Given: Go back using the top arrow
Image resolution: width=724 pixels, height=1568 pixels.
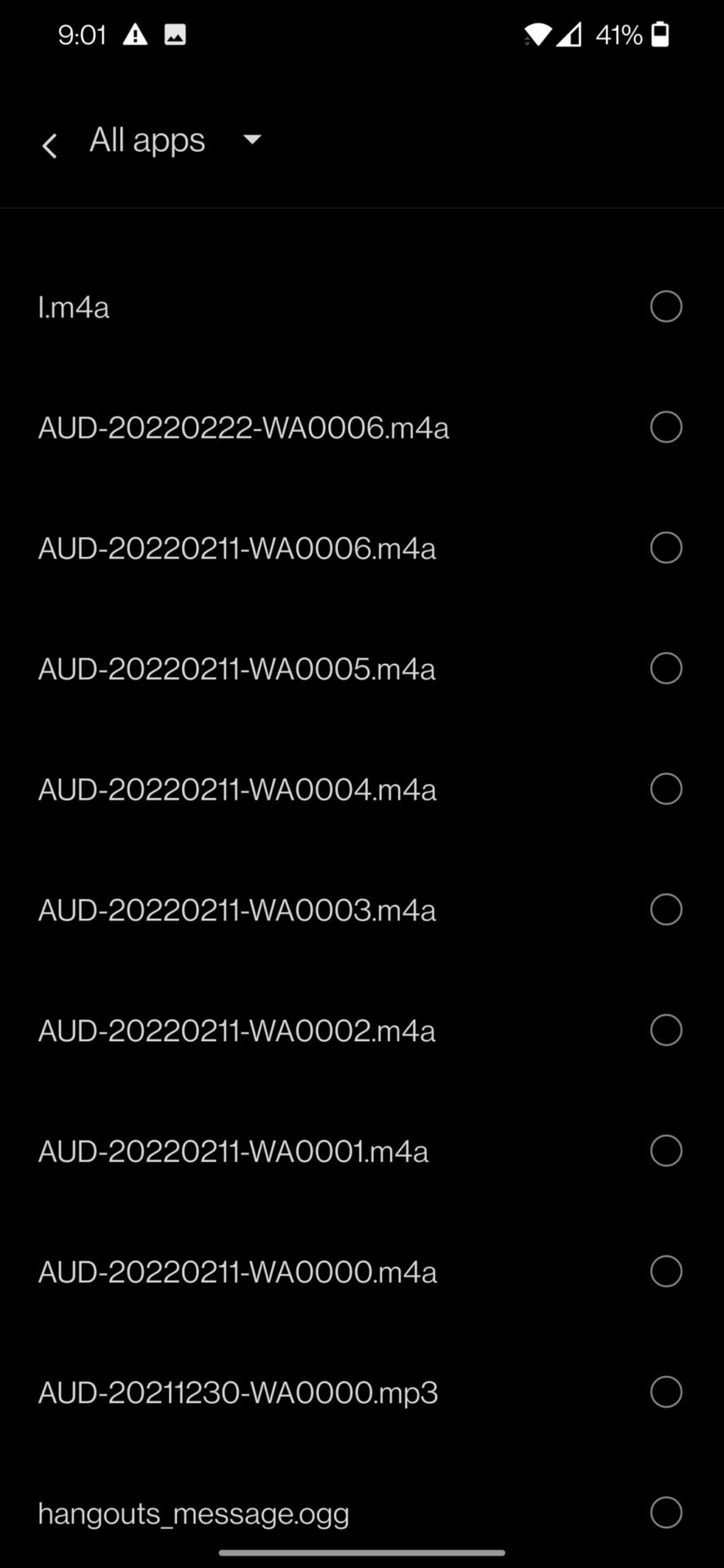Looking at the screenshot, I should (x=49, y=145).
